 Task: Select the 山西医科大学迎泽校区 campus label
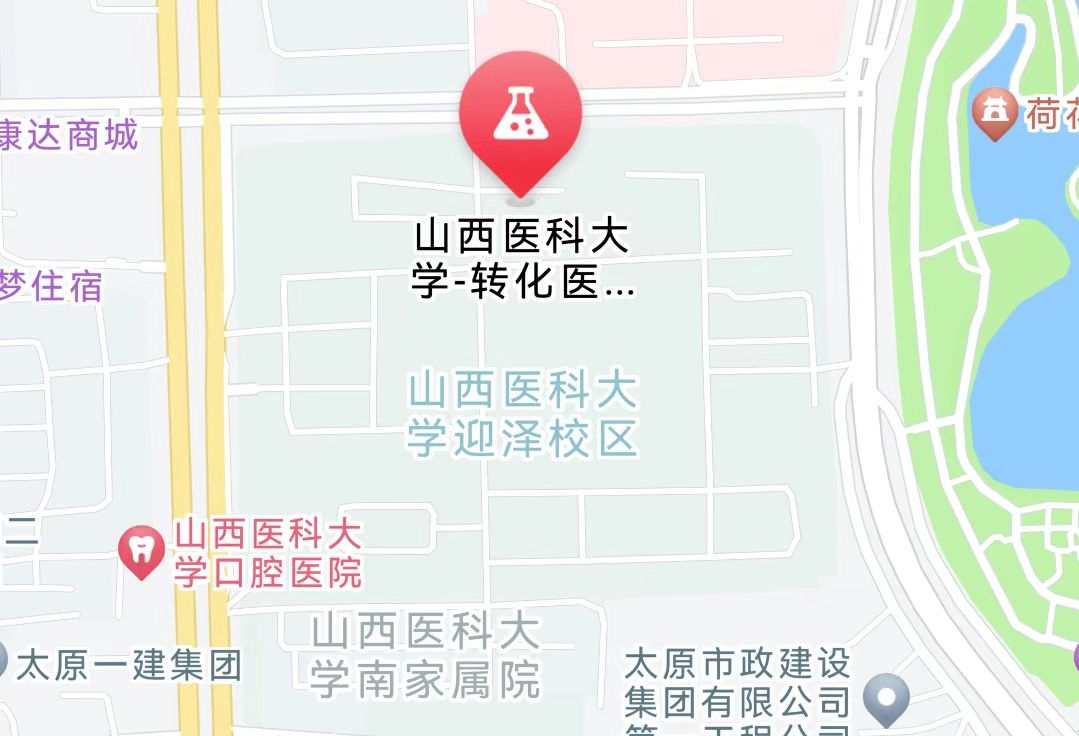click(x=522, y=414)
